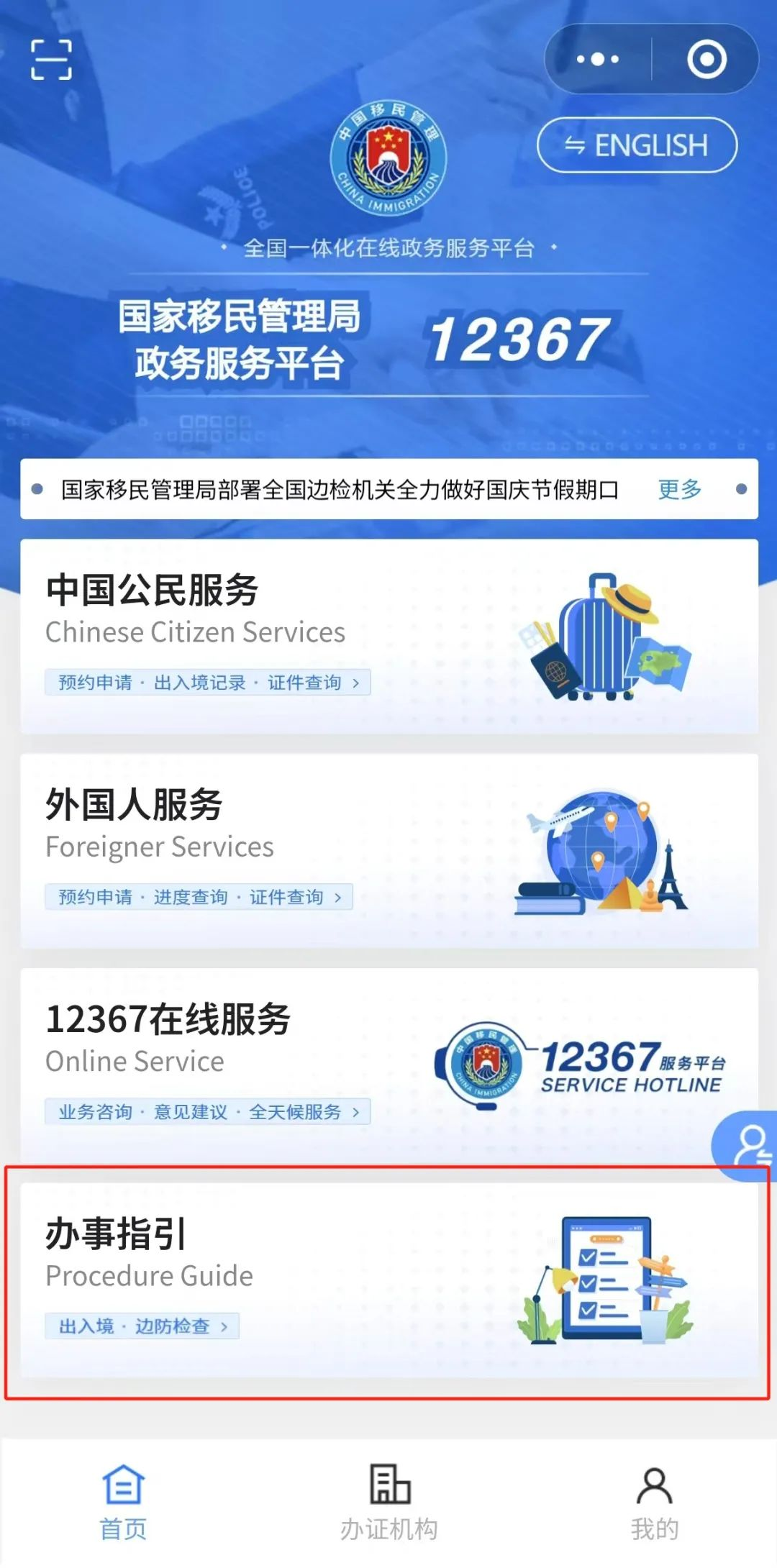Close the mini program with circle button

click(706, 59)
